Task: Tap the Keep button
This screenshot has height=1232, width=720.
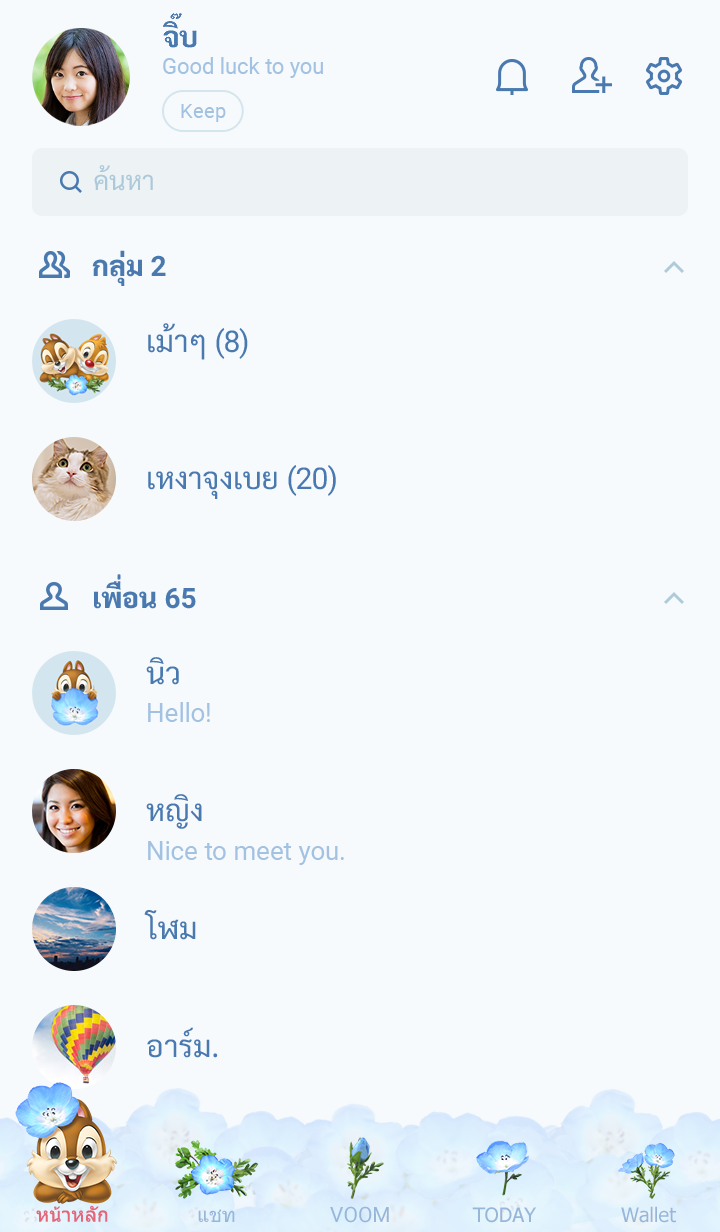Action: click(x=202, y=111)
